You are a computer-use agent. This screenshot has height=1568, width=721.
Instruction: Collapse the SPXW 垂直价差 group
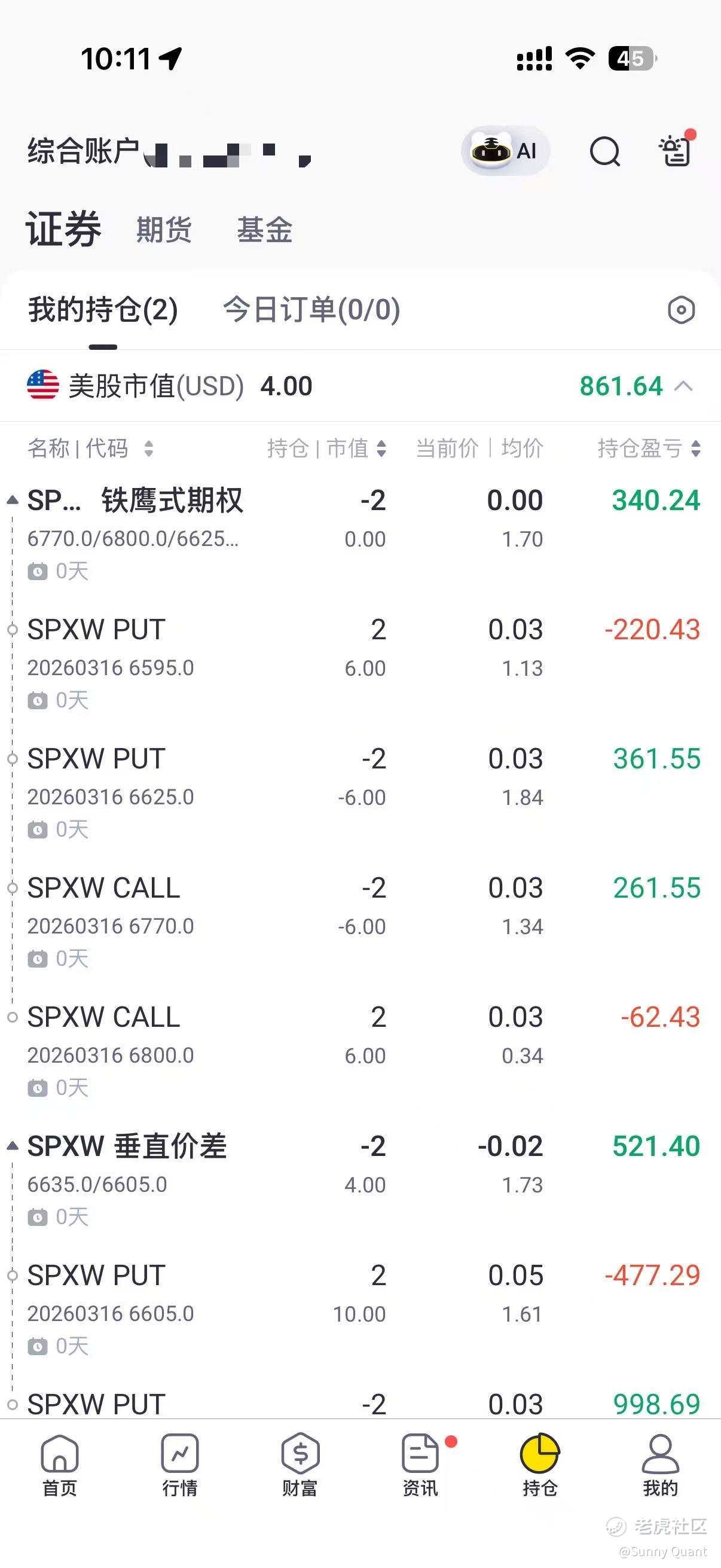click(12, 1146)
